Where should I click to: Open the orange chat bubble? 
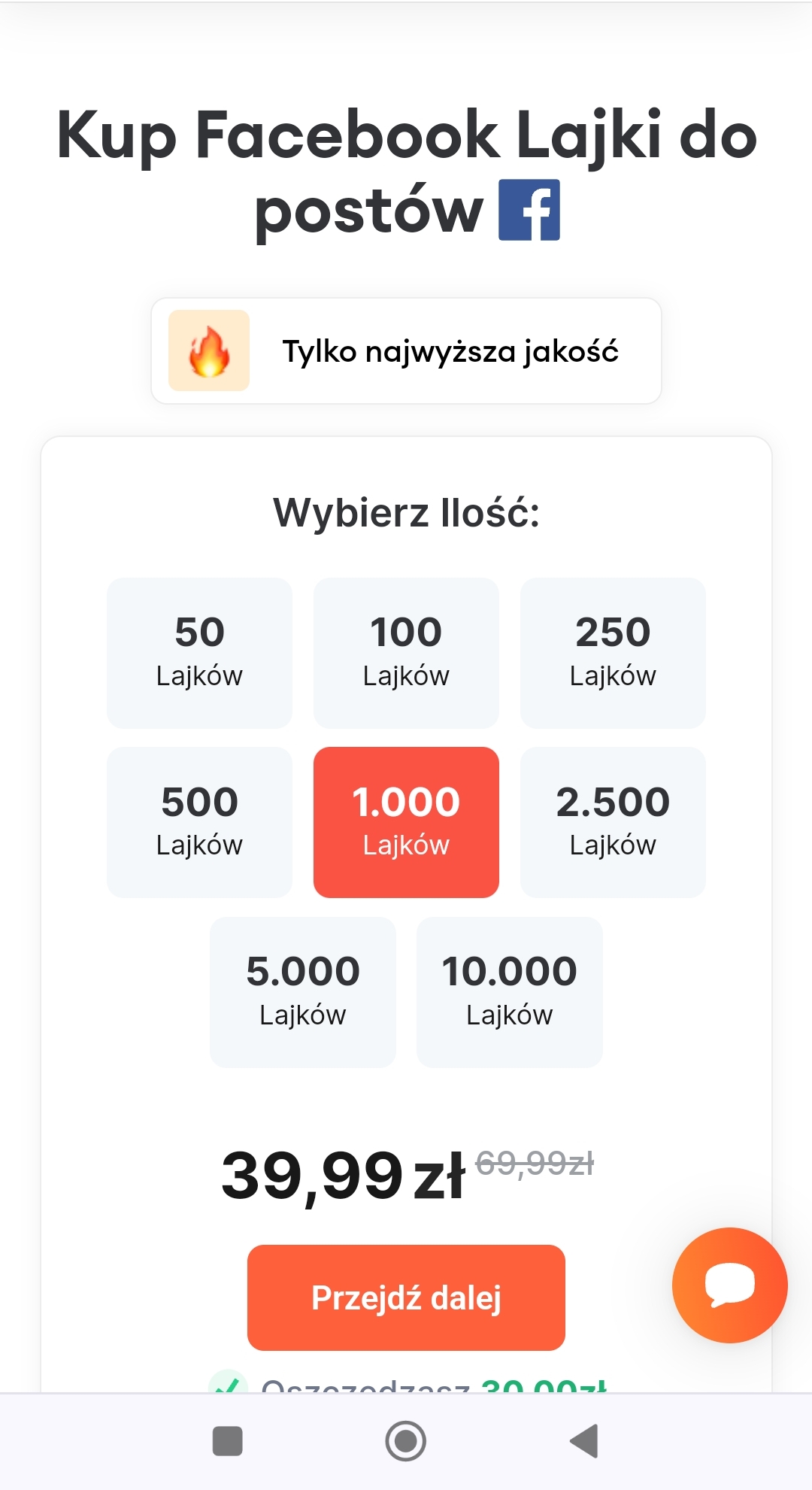click(729, 1285)
